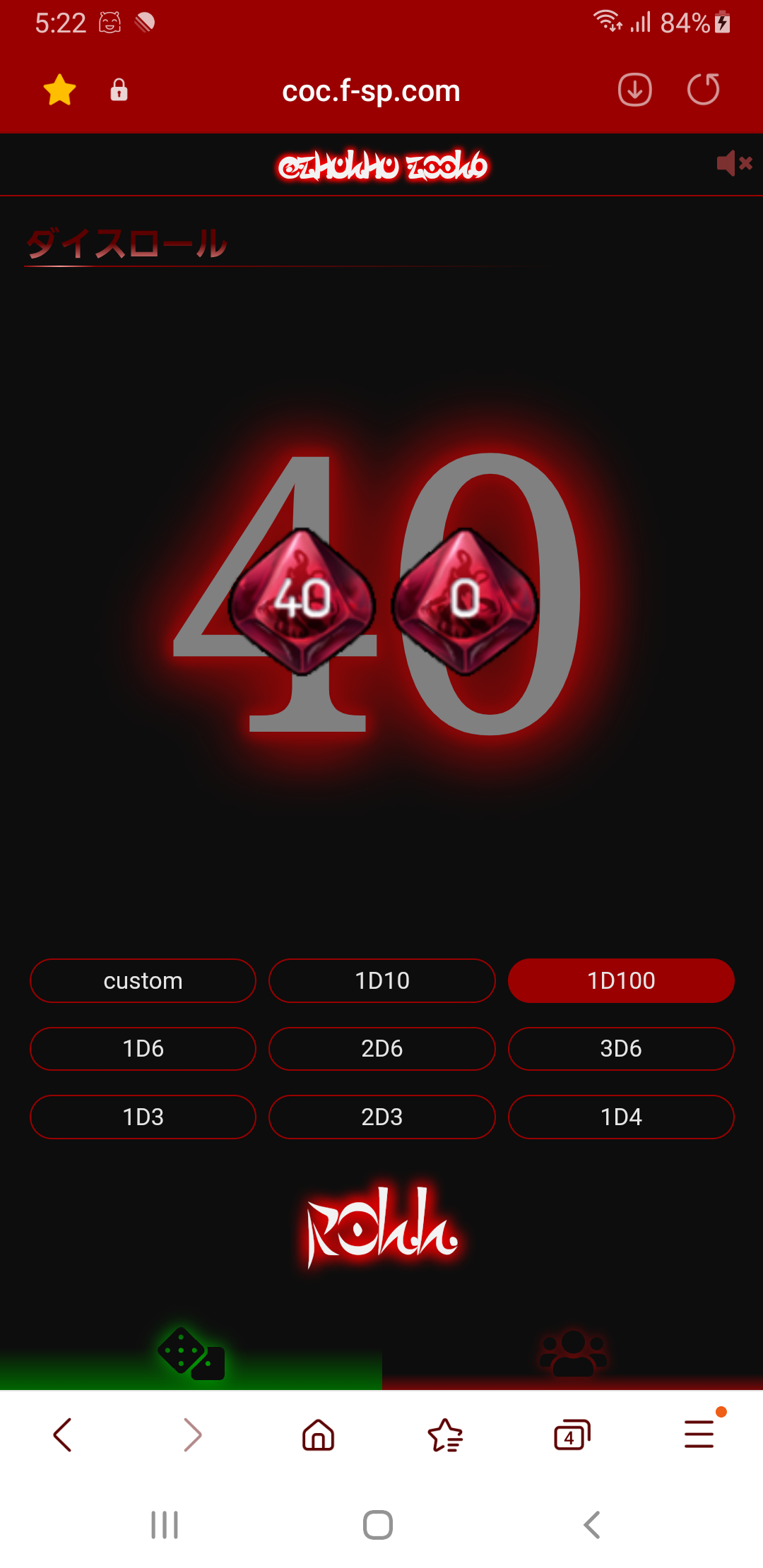Unmute the sound with the speaker icon
This screenshot has width=763, height=1568.
coord(733,164)
